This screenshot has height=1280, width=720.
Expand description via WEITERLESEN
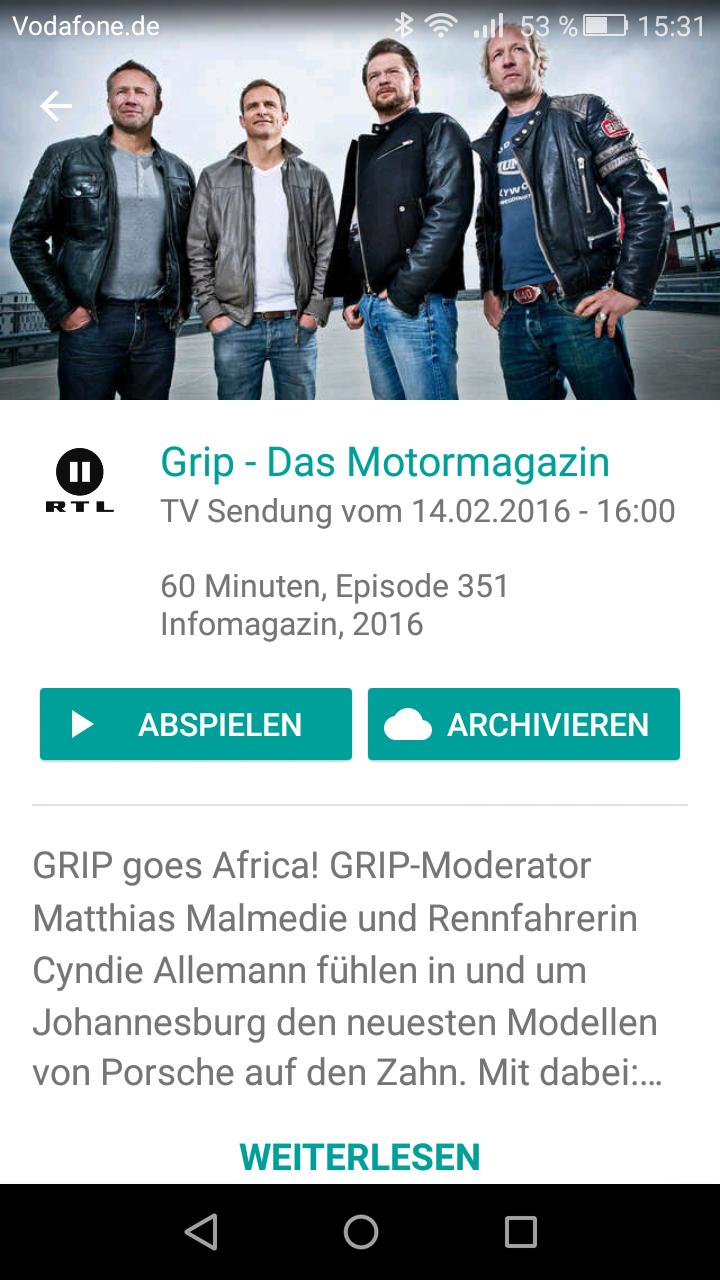tap(360, 1157)
